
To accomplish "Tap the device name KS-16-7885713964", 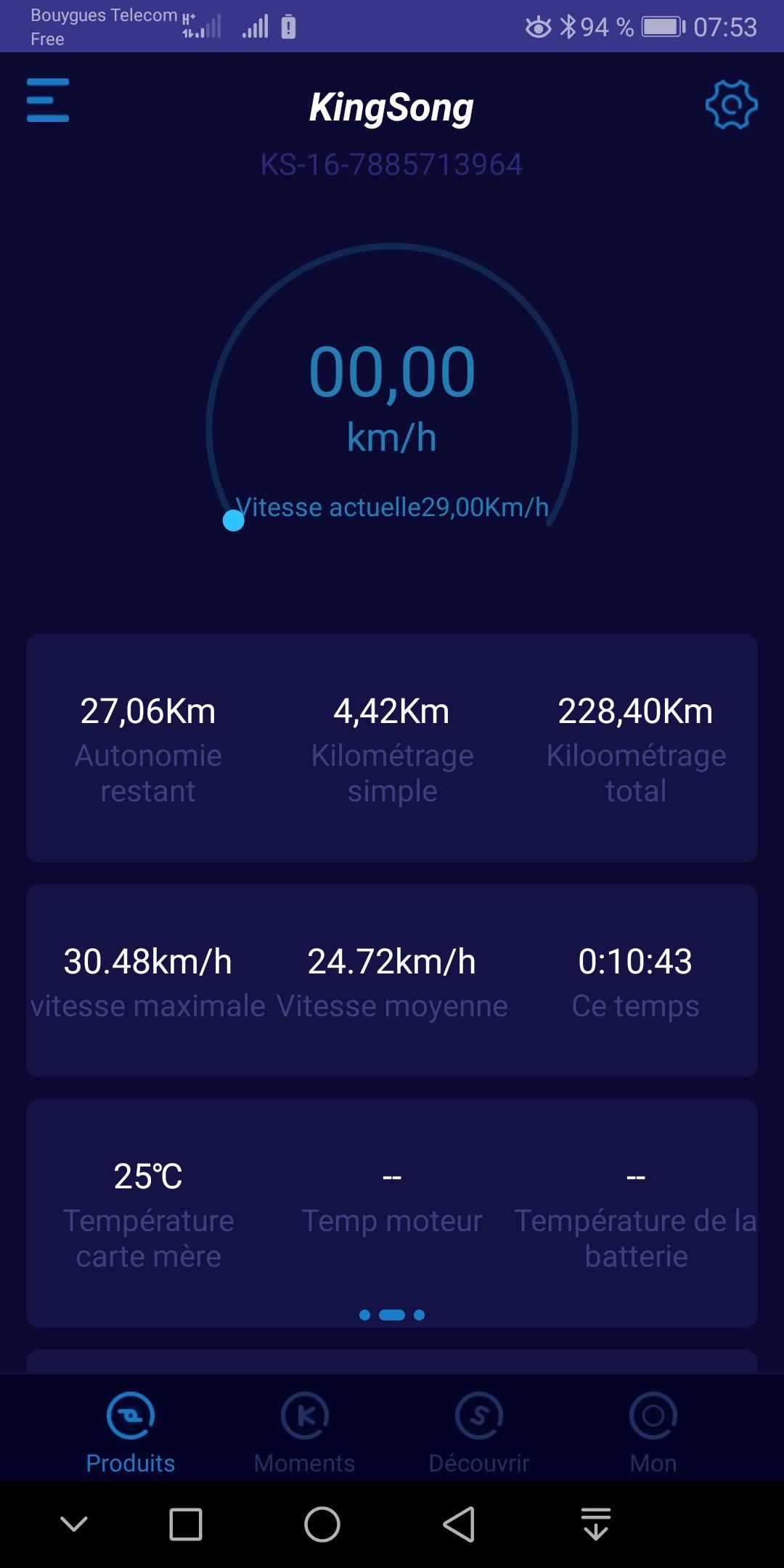I will [392, 165].
